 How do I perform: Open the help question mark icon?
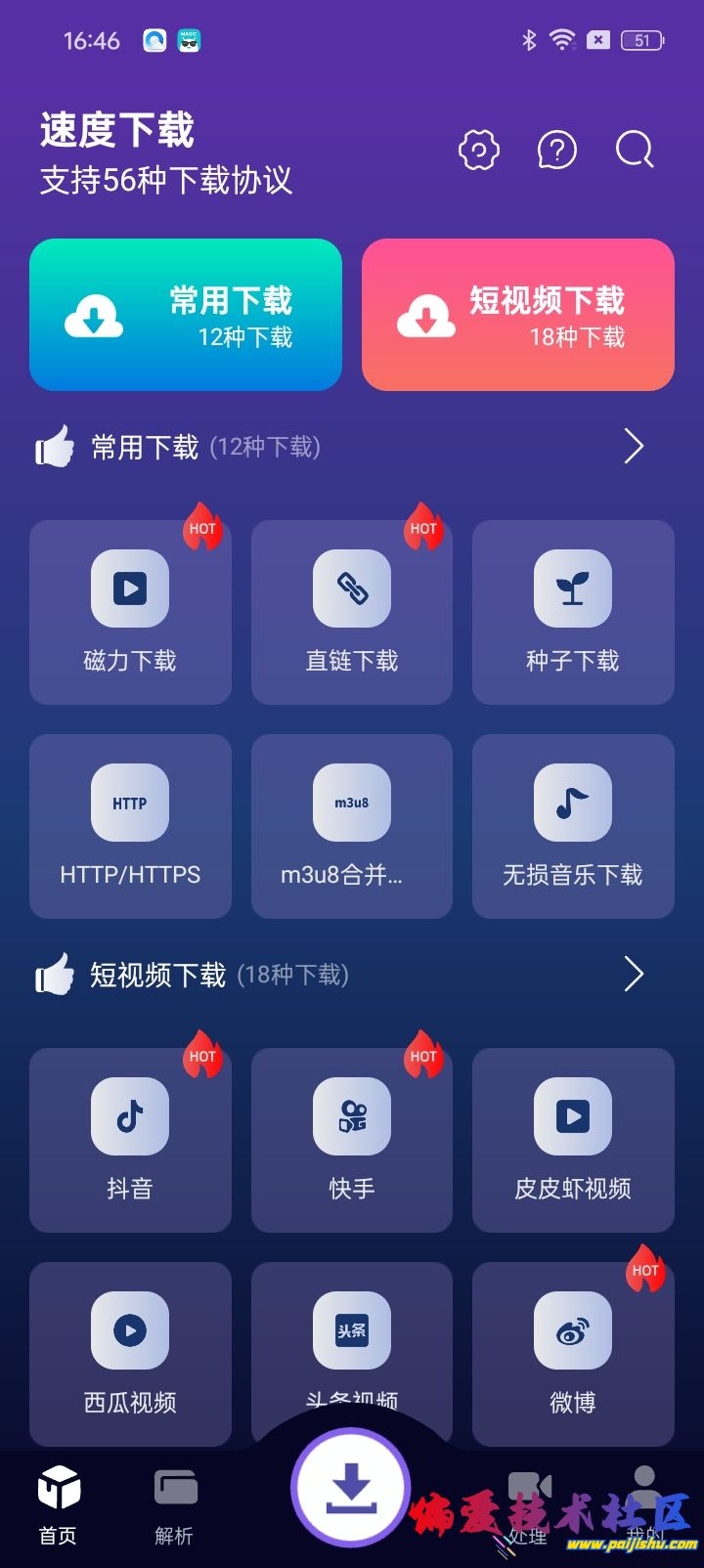coord(557,151)
